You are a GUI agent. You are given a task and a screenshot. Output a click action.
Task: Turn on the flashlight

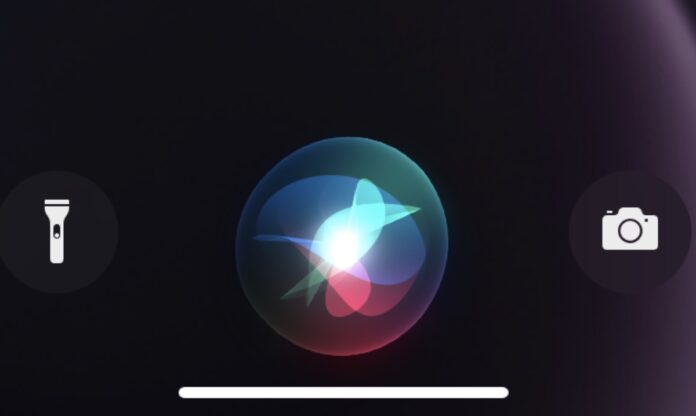click(x=56, y=231)
